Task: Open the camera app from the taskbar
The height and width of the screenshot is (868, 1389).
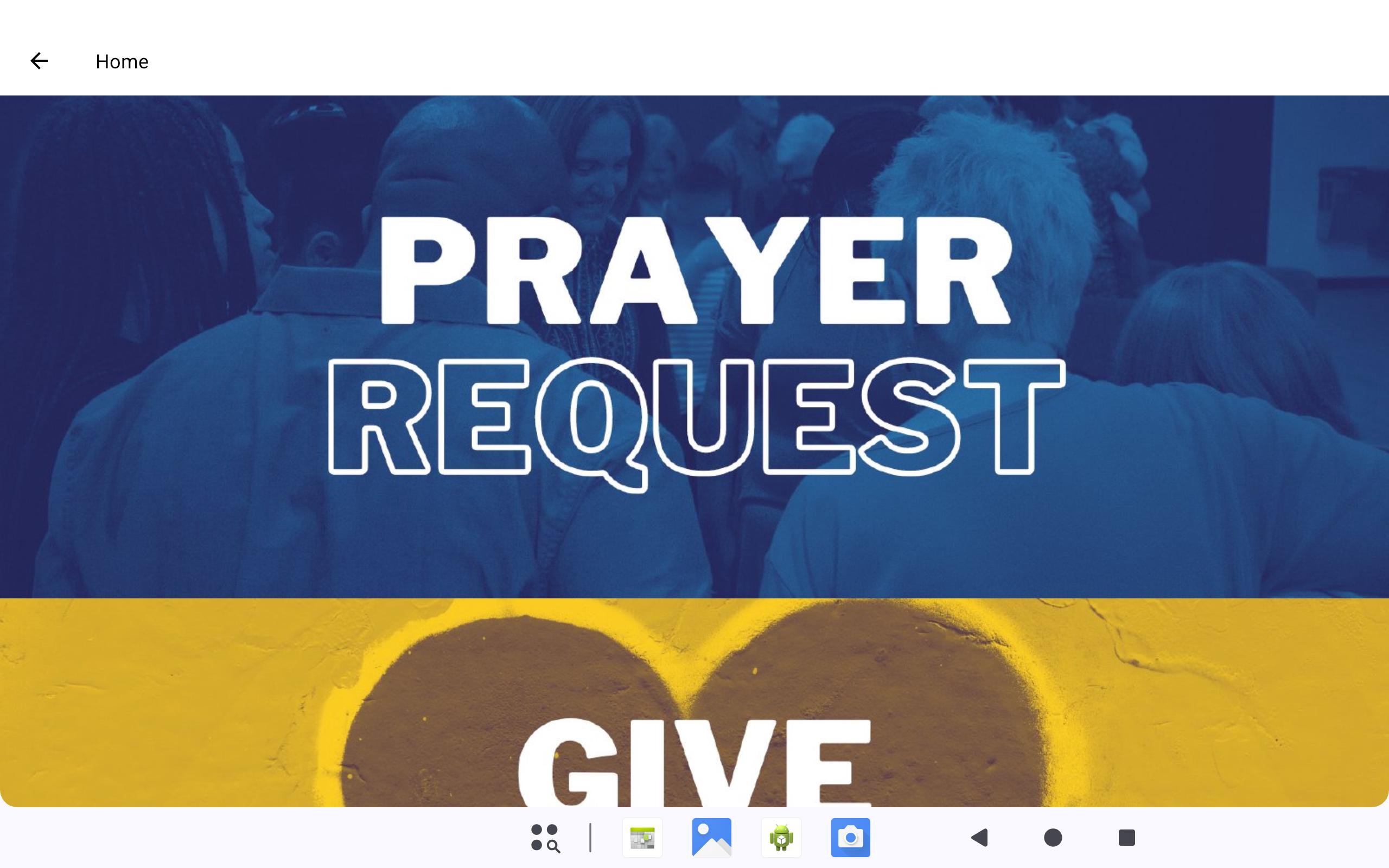Action: [851, 838]
